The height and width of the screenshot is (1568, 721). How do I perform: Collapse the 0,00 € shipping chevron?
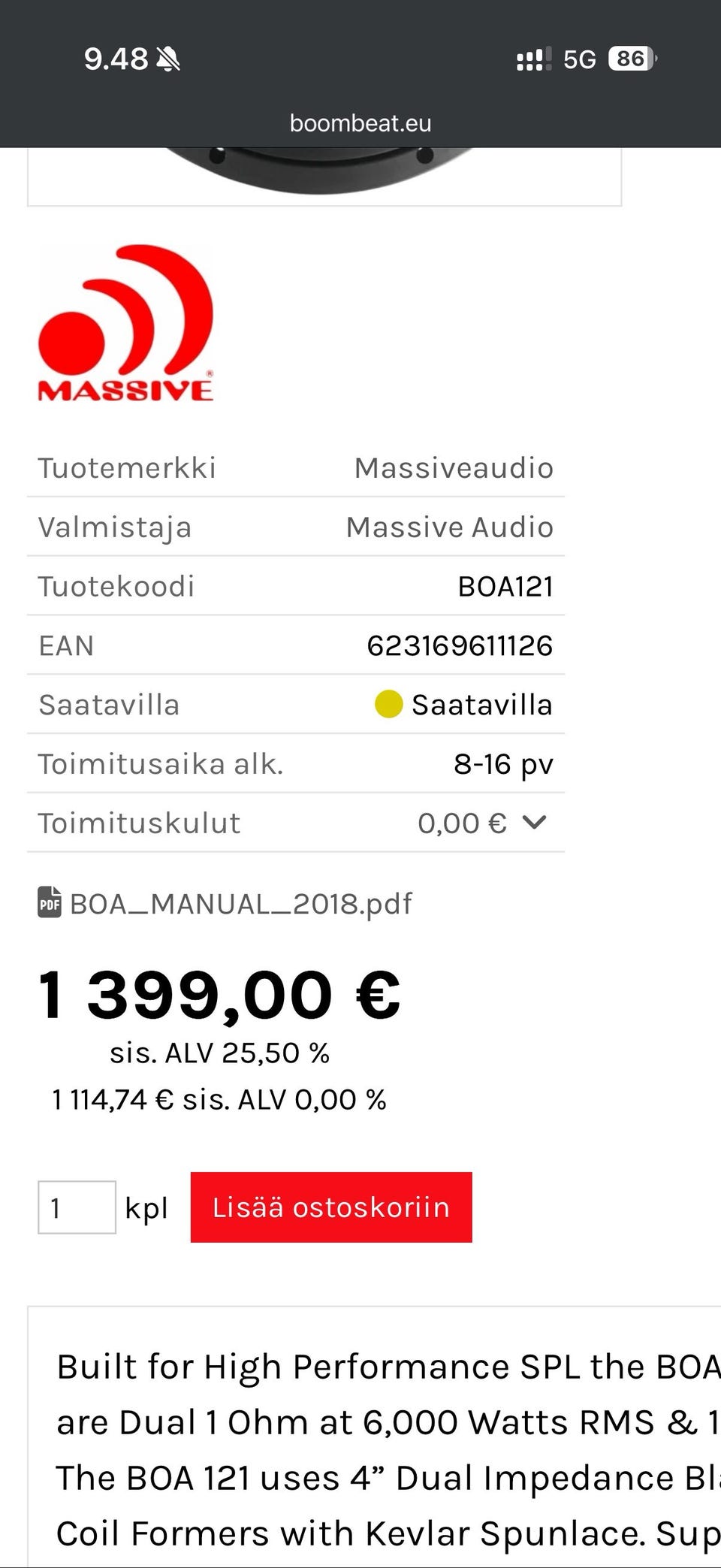(x=535, y=823)
